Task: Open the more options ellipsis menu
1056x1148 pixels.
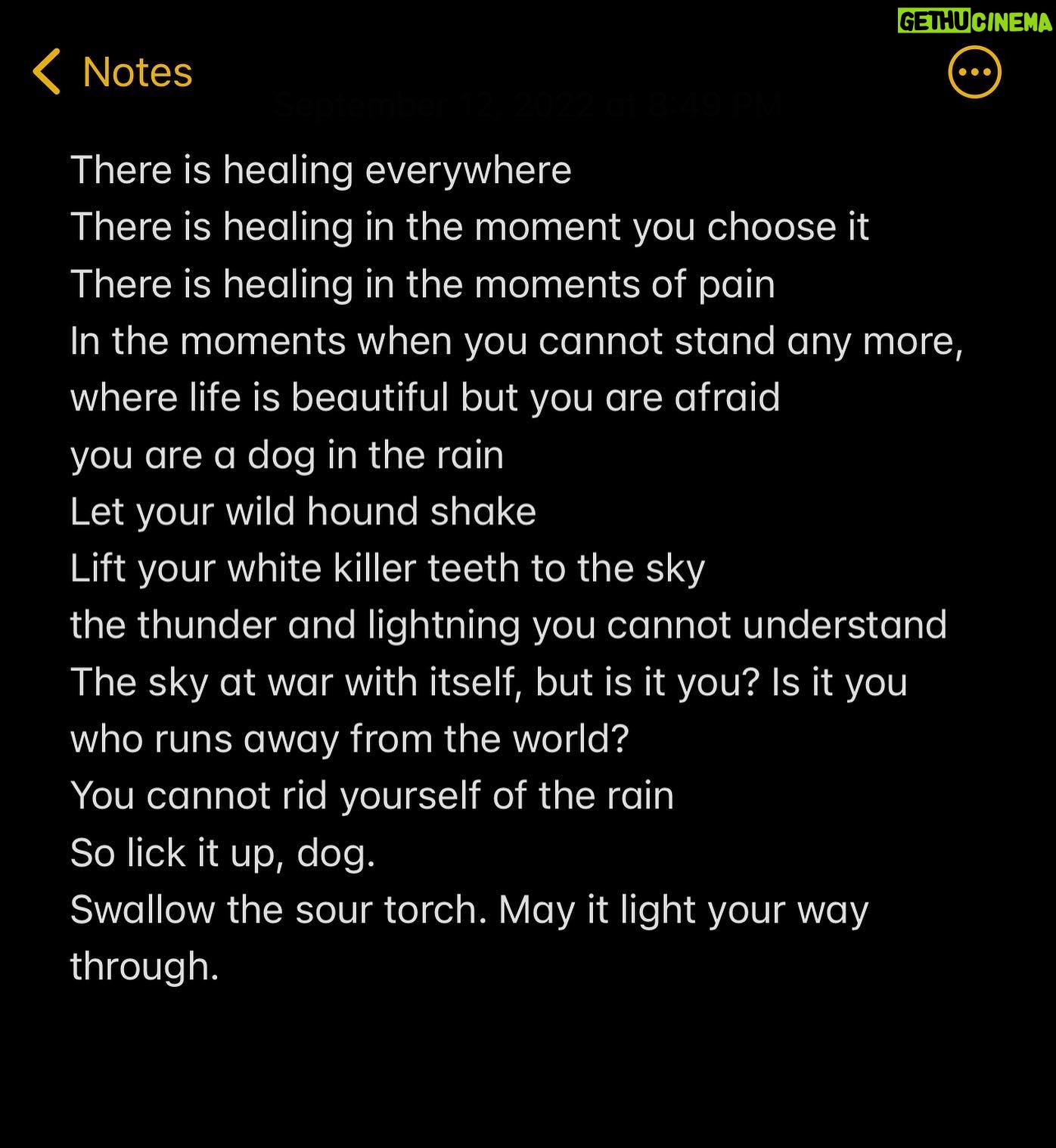Action: point(974,73)
